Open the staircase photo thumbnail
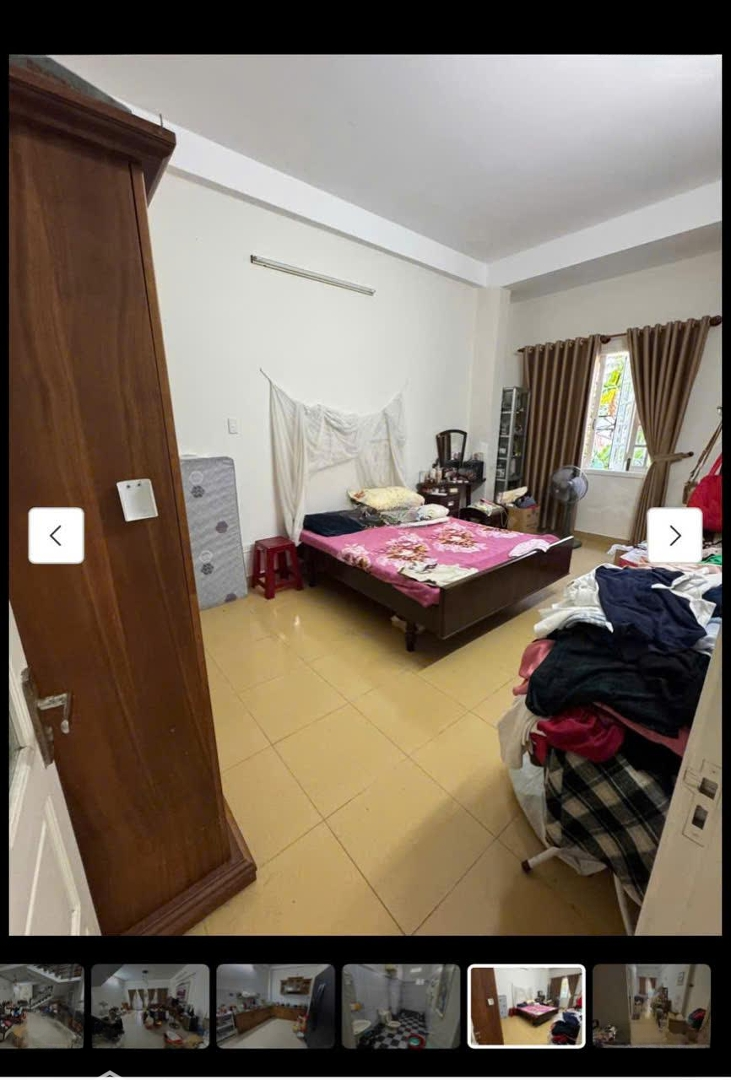 (x=41, y=1006)
